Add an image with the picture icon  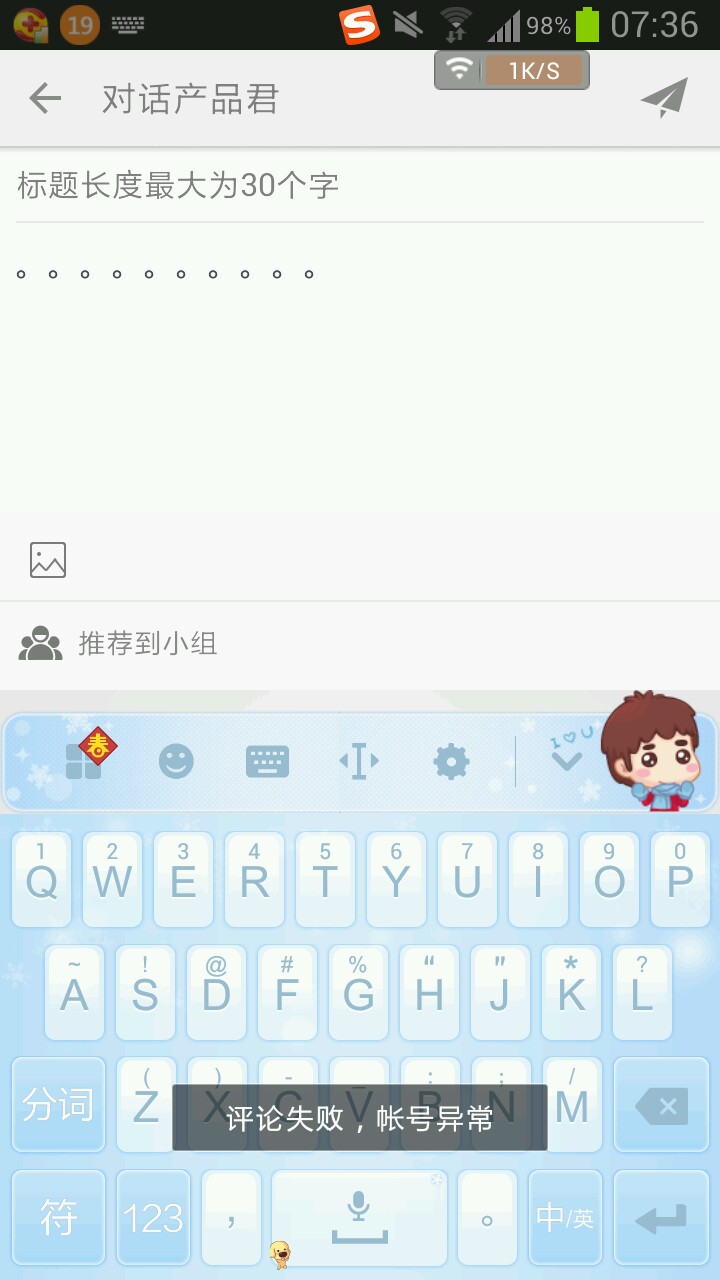(x=48, y=560)
